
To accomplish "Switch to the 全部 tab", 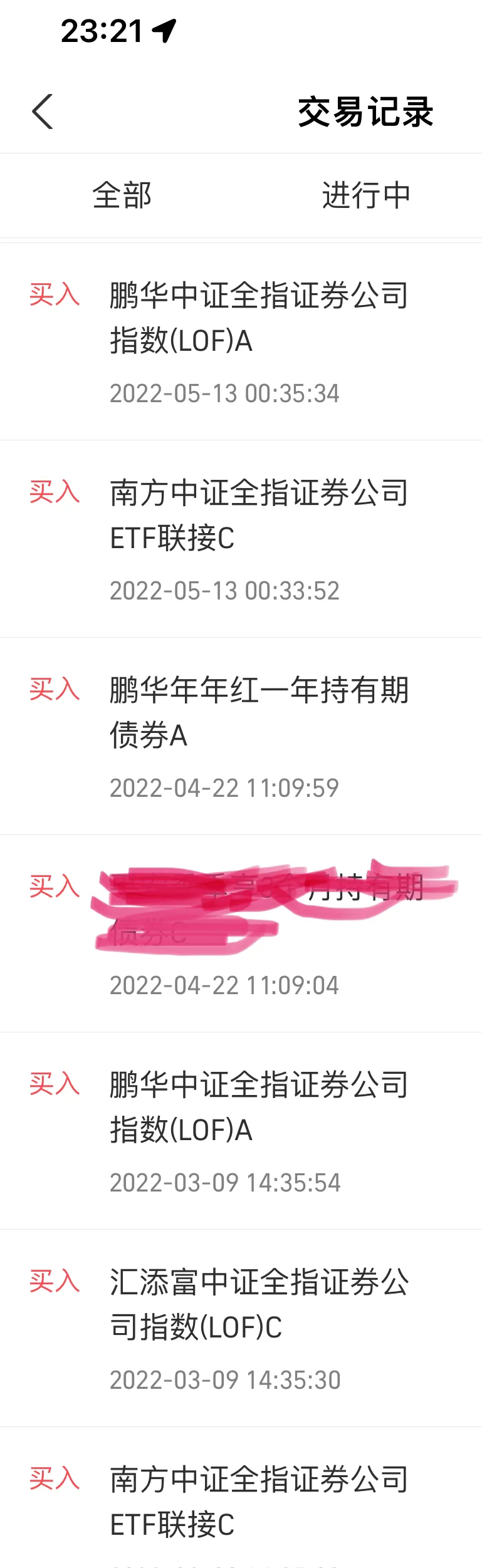I will tap(122, 195).
